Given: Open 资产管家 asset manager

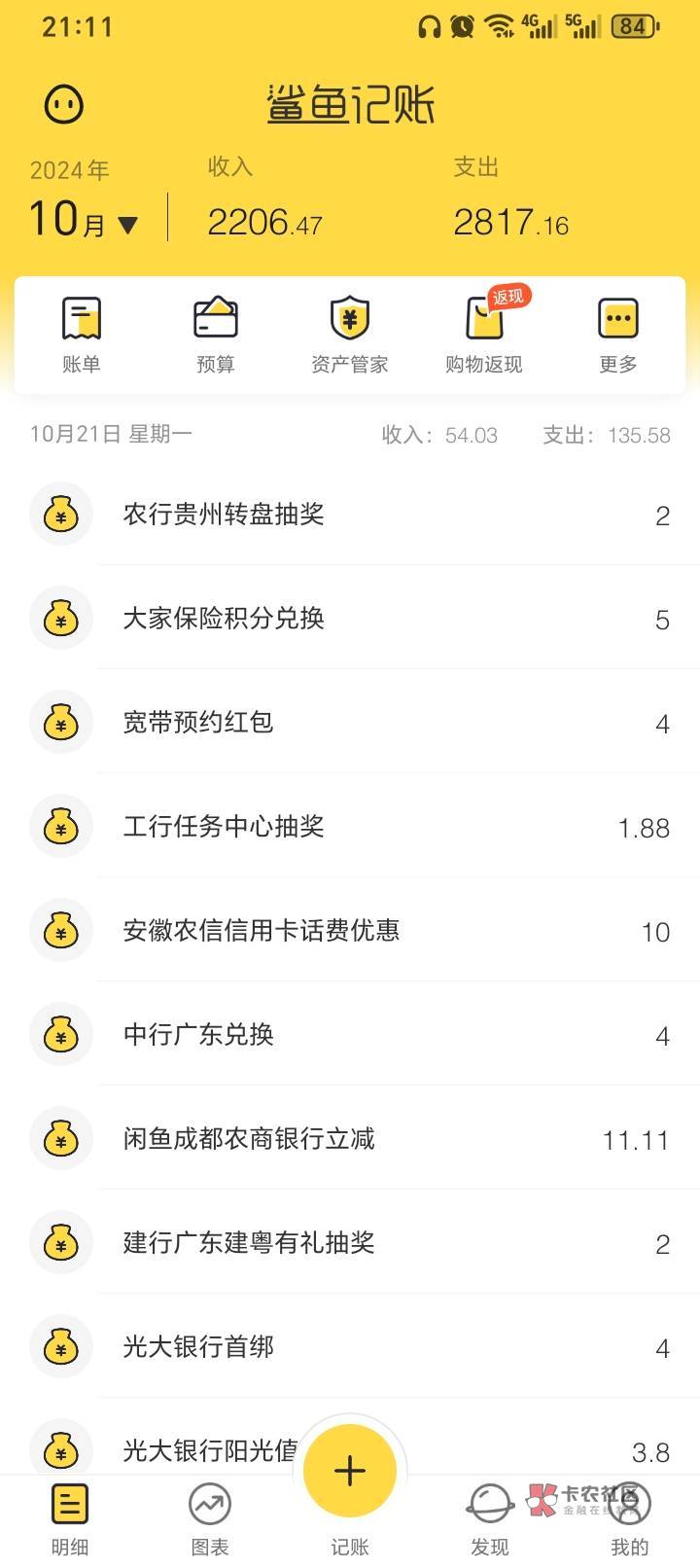Looking at the screenshot, I should click(x=350, y=336).
